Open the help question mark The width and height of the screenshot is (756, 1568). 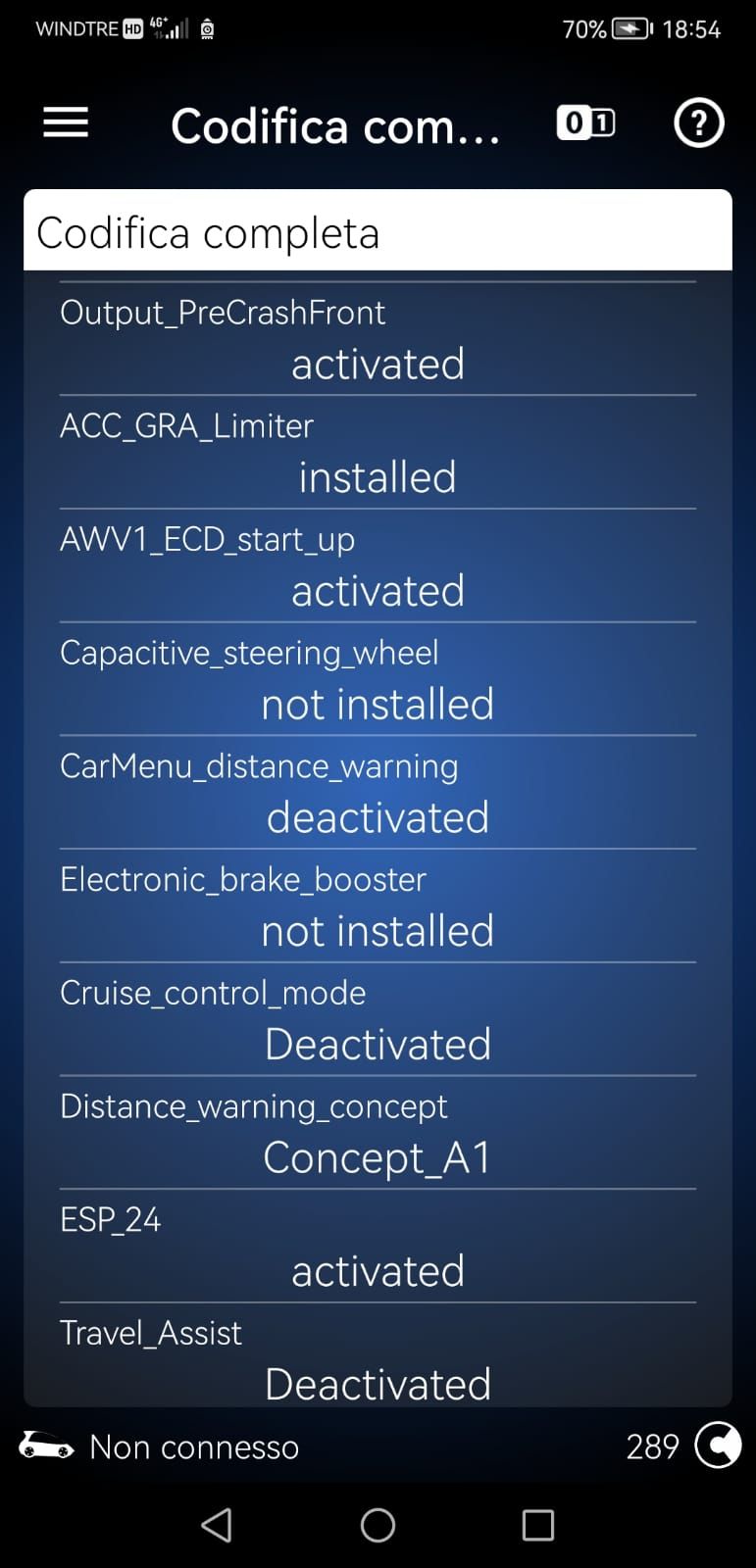tap(698, 123)
